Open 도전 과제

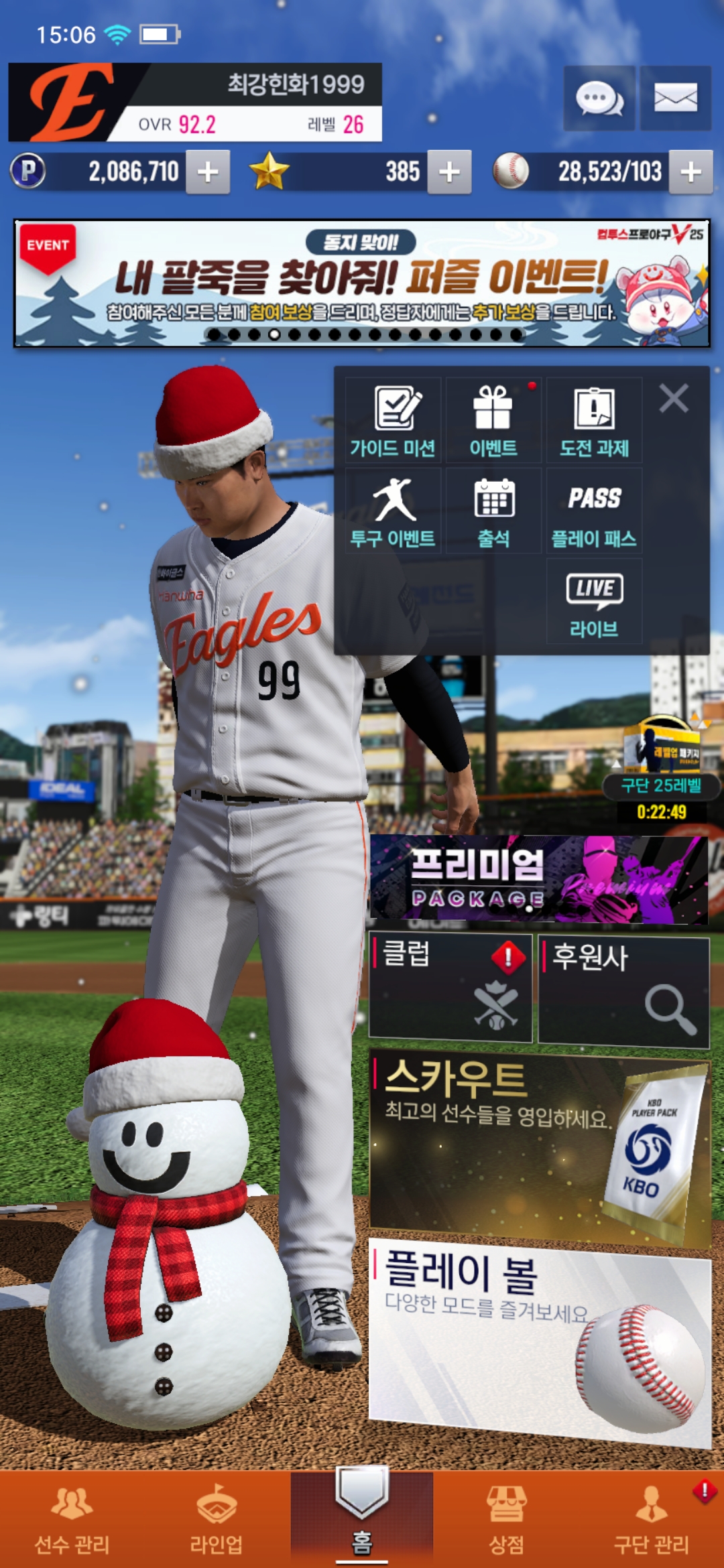point(594,420)
